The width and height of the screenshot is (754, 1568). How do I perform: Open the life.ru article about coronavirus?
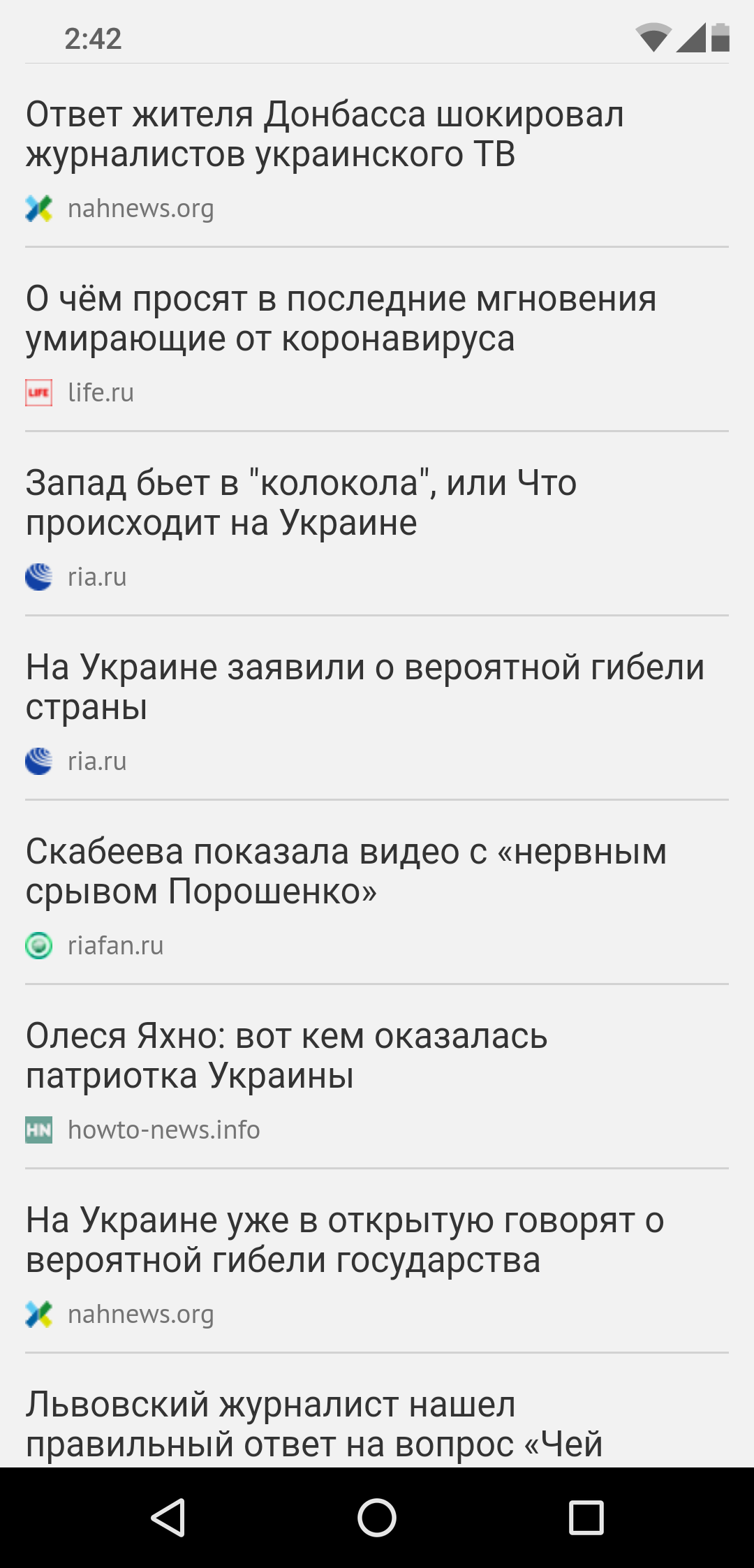point(341,318)
